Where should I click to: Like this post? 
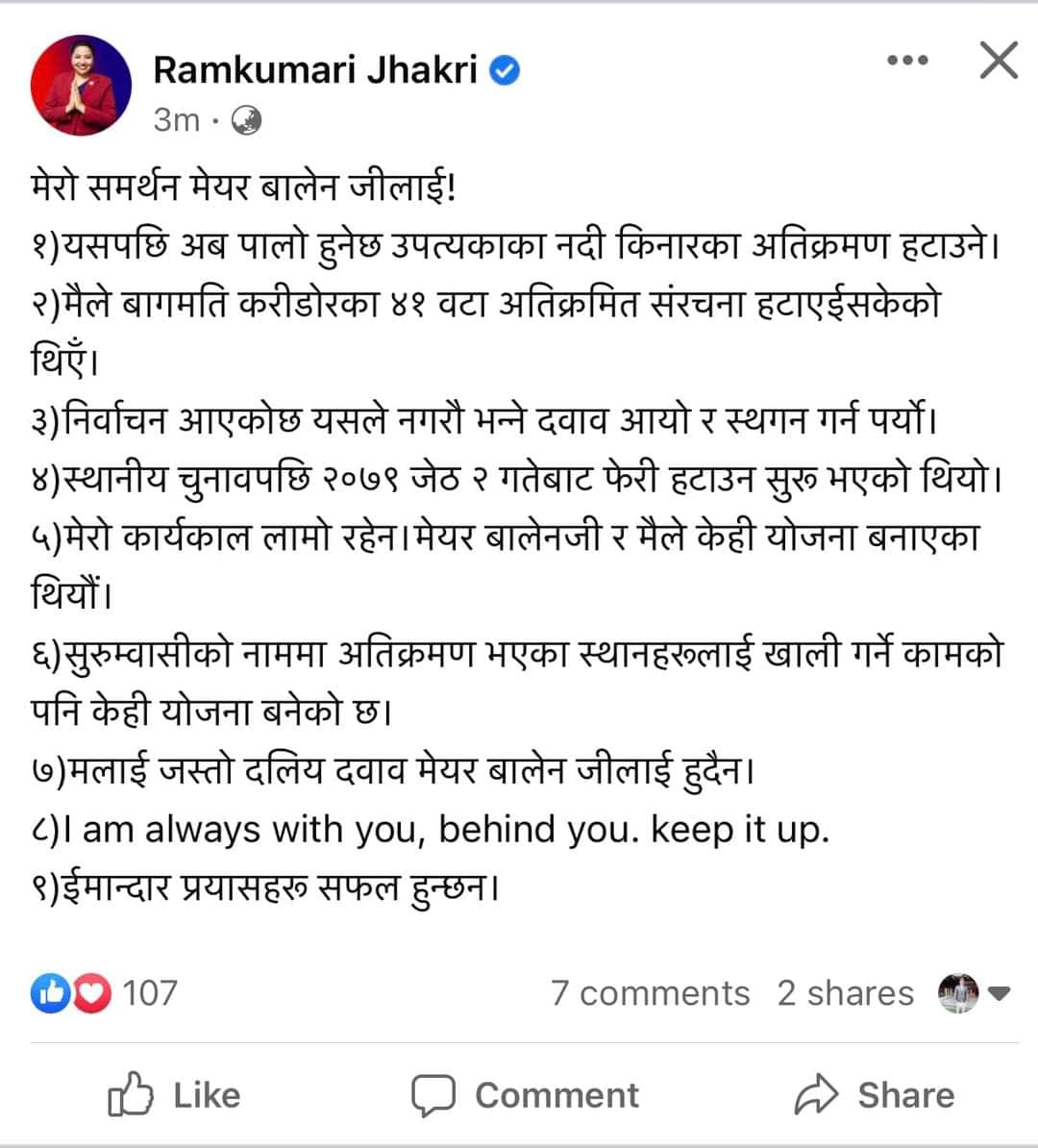point(174,1095)
